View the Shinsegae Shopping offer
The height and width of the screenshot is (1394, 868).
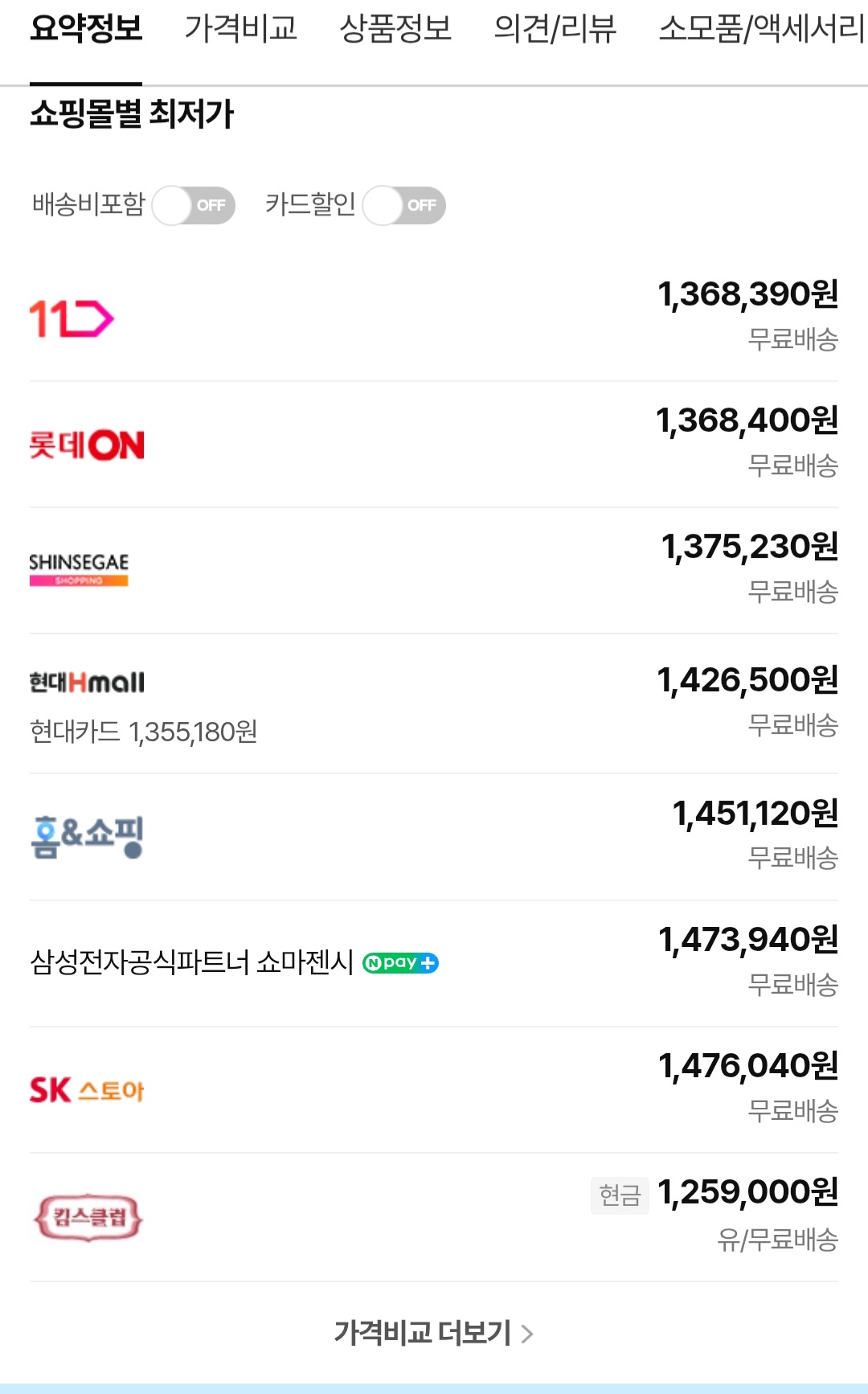(x=434, y=571)
